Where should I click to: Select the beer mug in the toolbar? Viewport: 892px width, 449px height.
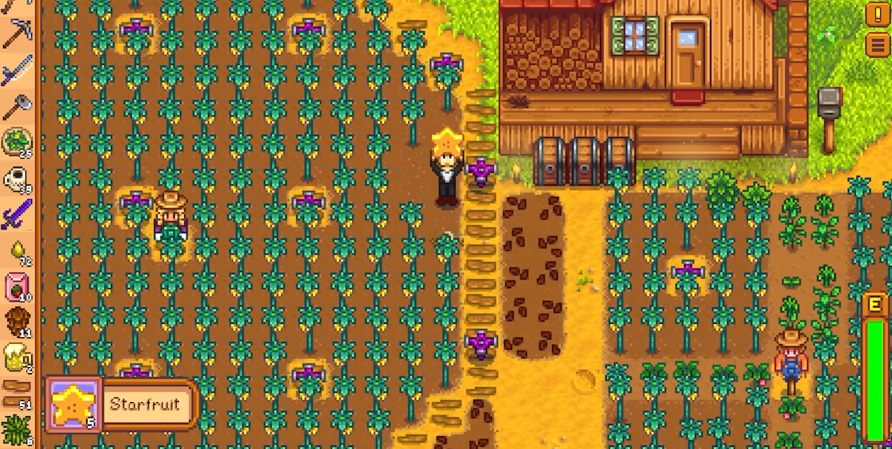point(17,357)
